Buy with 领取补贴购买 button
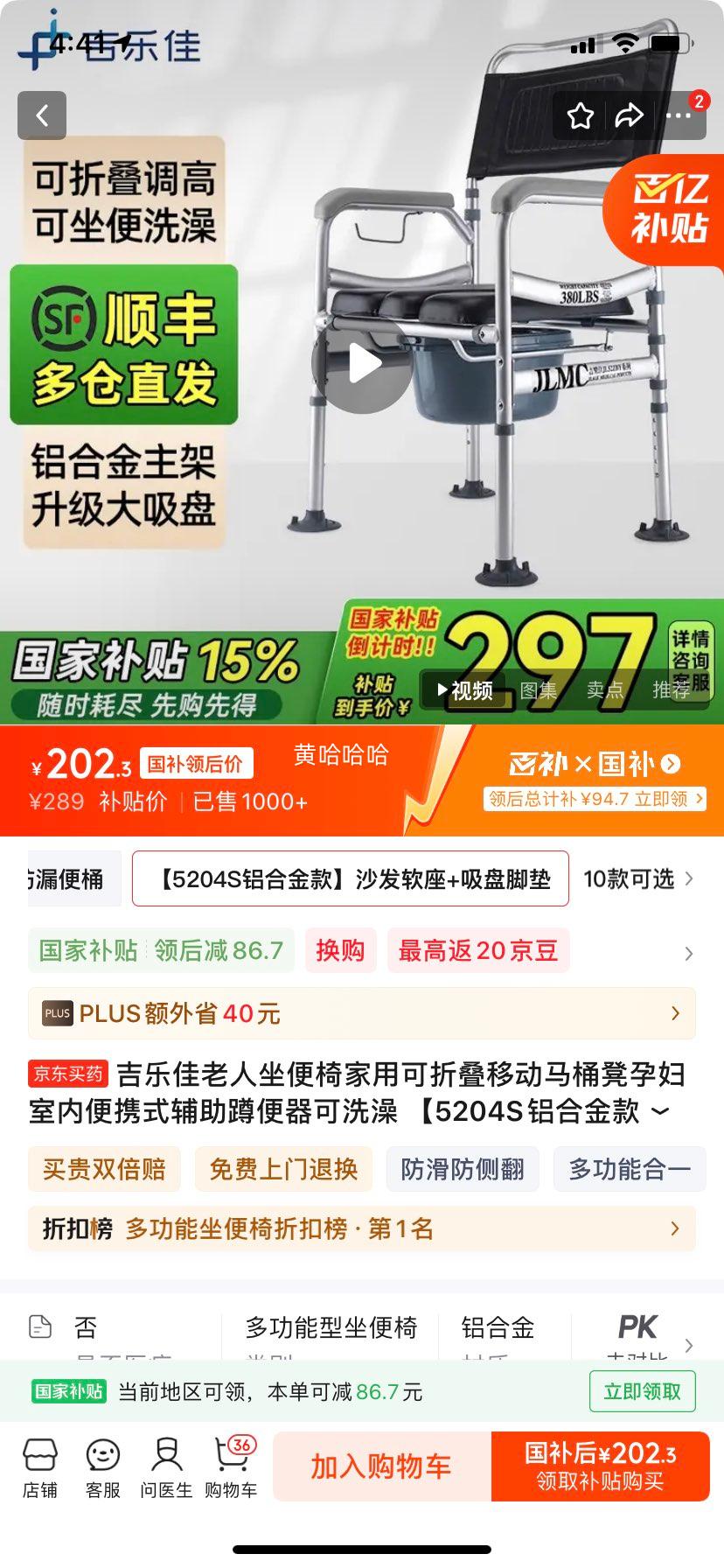The image size is (724, 1568). [x=600, y=1466]
